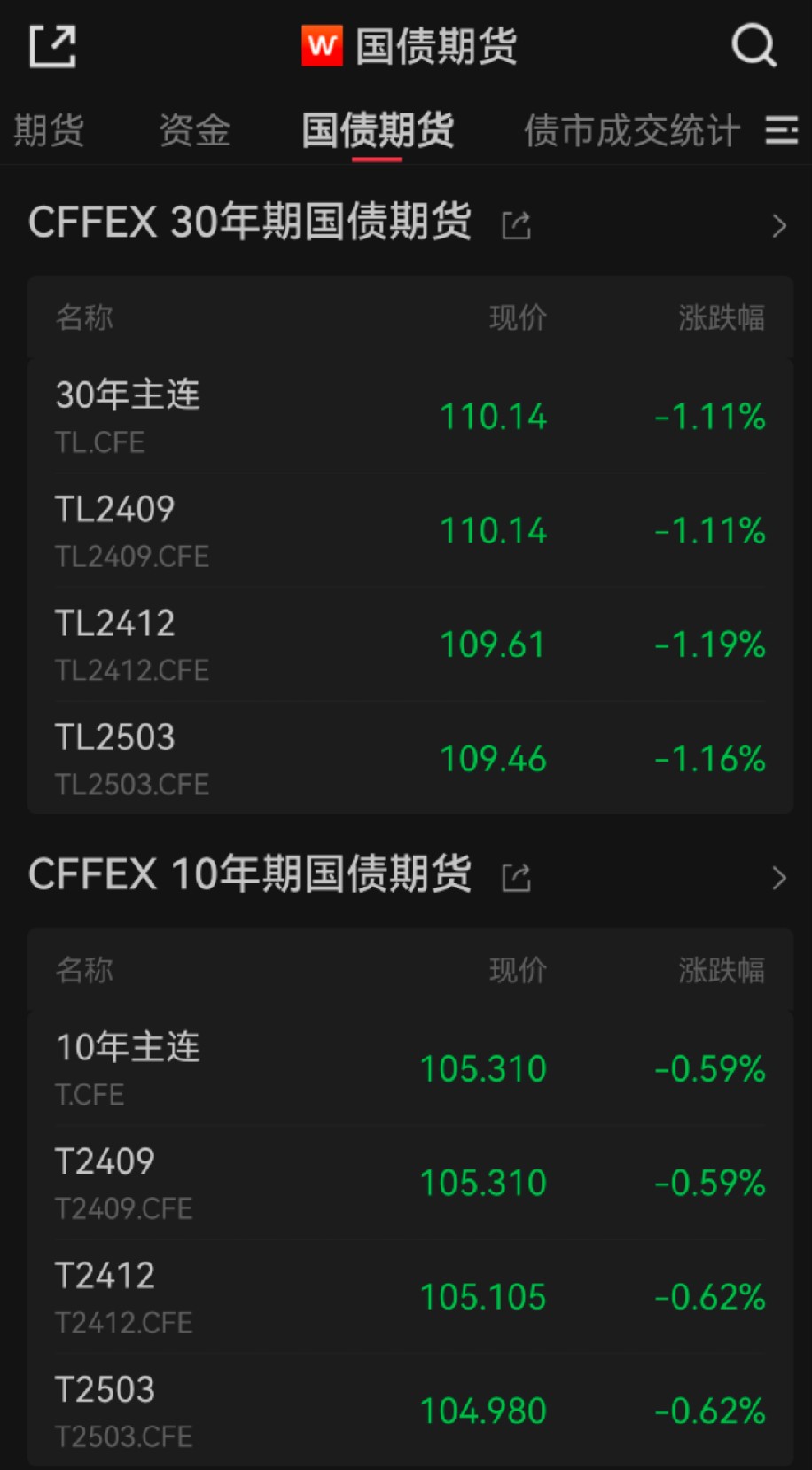Open the tab list menu icon
This screenshot has height=1470, width=812.
point(782,131)
